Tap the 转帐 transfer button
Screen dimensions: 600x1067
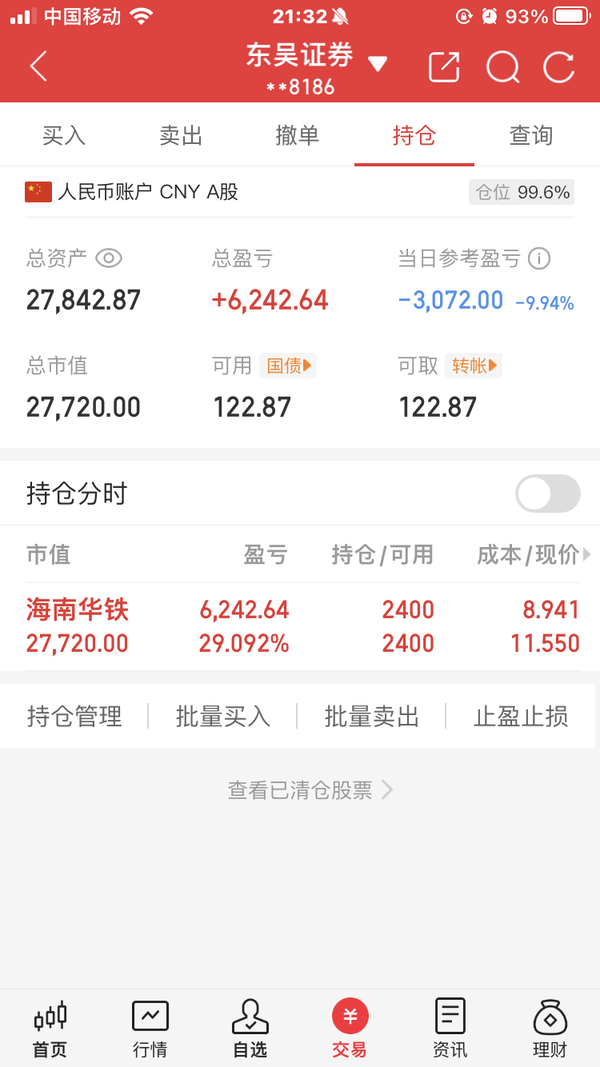click(474, 366)
